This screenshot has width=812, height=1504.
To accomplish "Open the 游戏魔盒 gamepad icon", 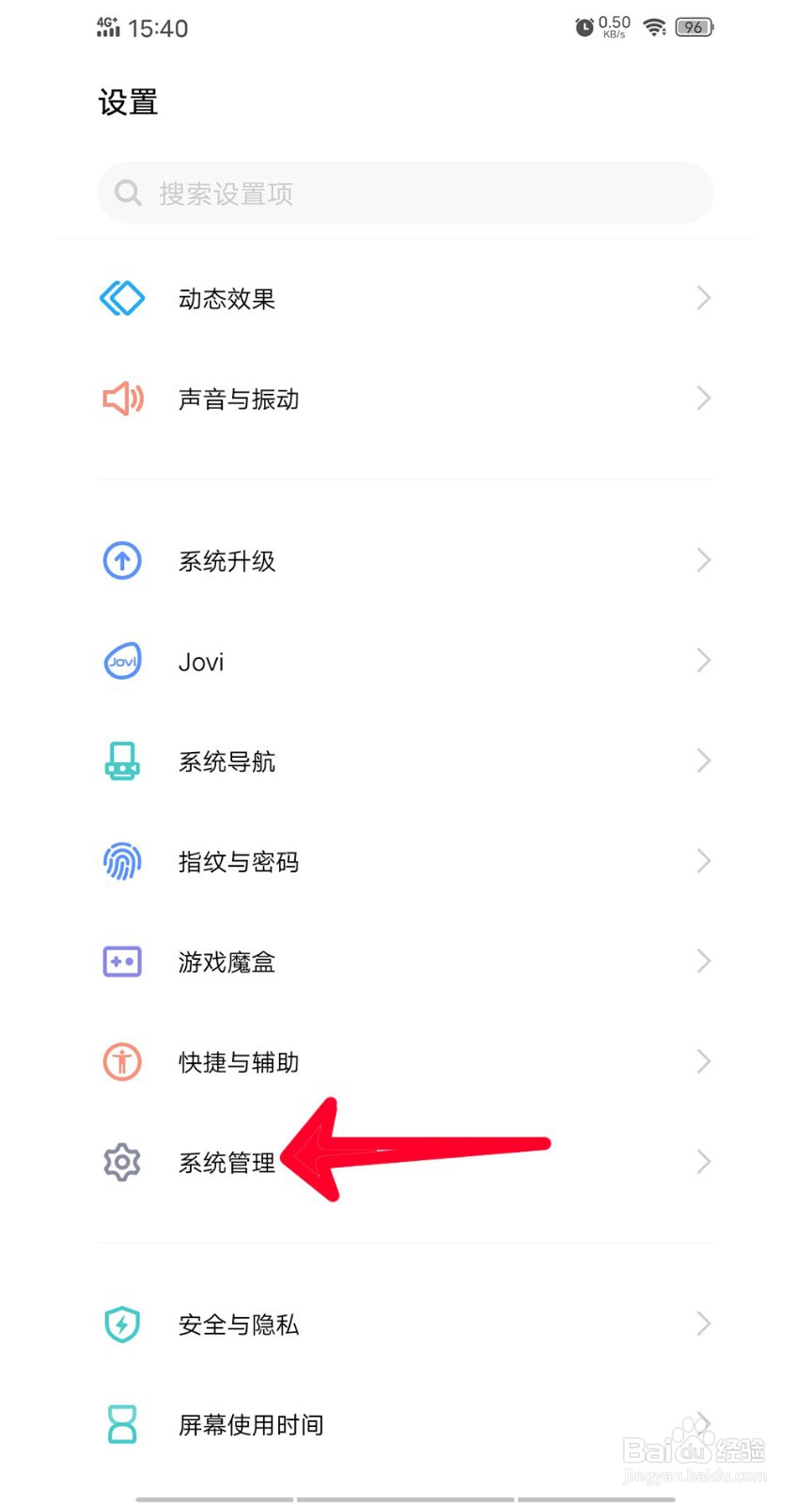I will tap(121, 961).
